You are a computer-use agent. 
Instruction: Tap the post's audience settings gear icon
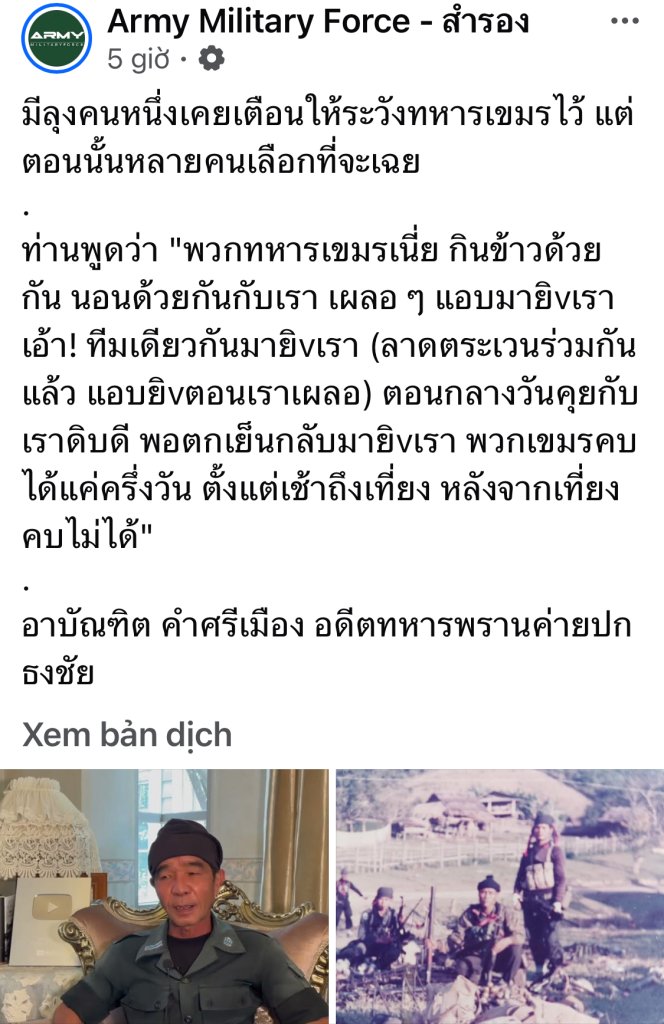pos(211,60)
